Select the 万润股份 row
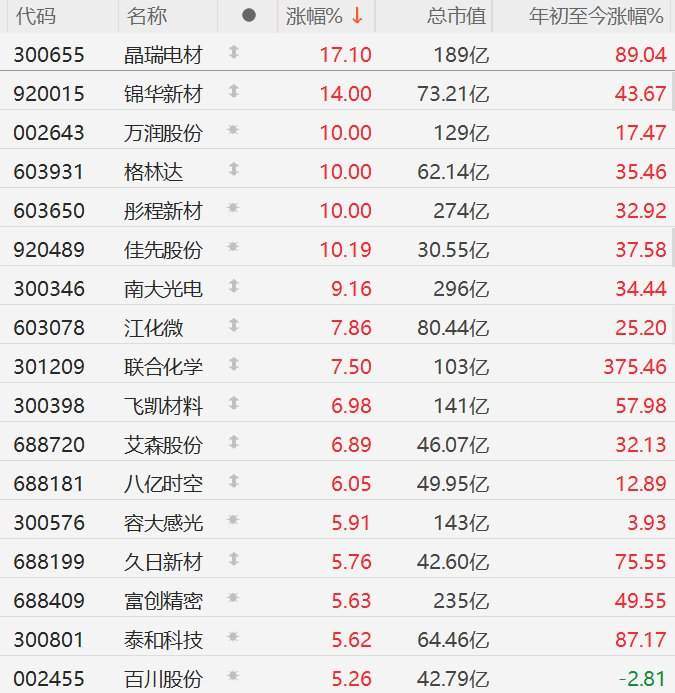The width and height of the screenshot is (675, 693). (x=162, y=133)
